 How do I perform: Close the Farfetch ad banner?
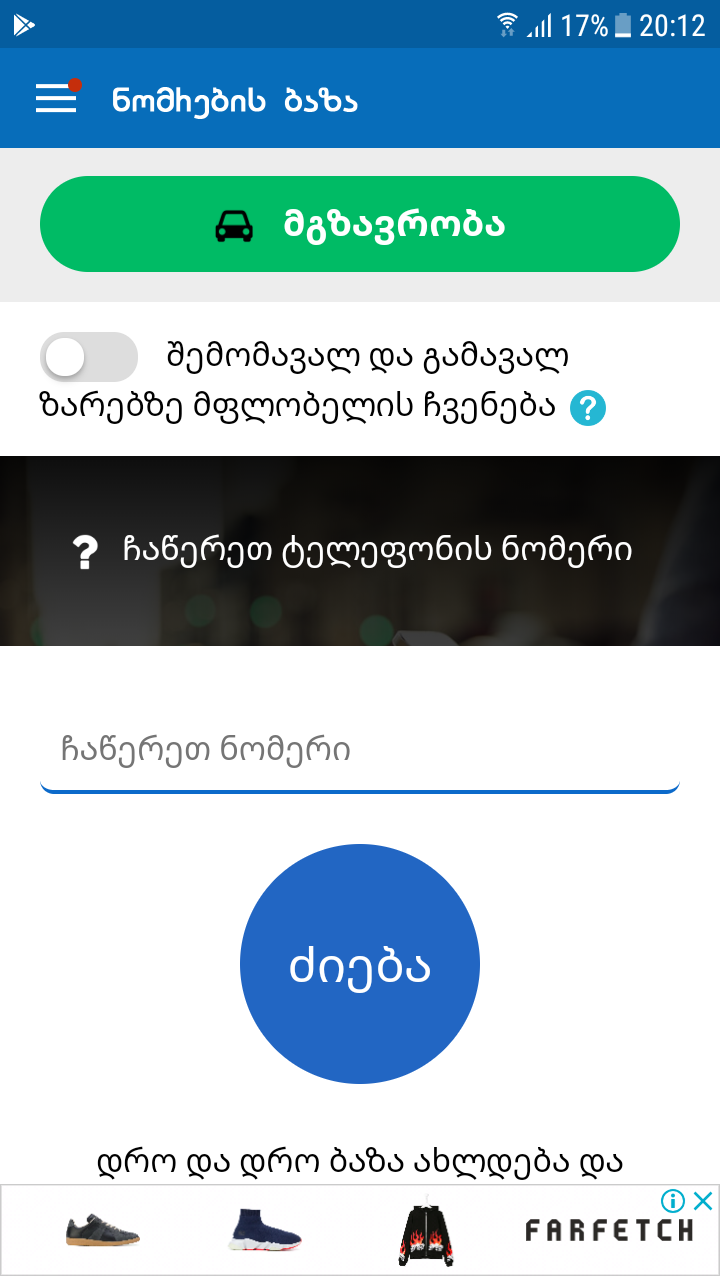click(704, 1201)
